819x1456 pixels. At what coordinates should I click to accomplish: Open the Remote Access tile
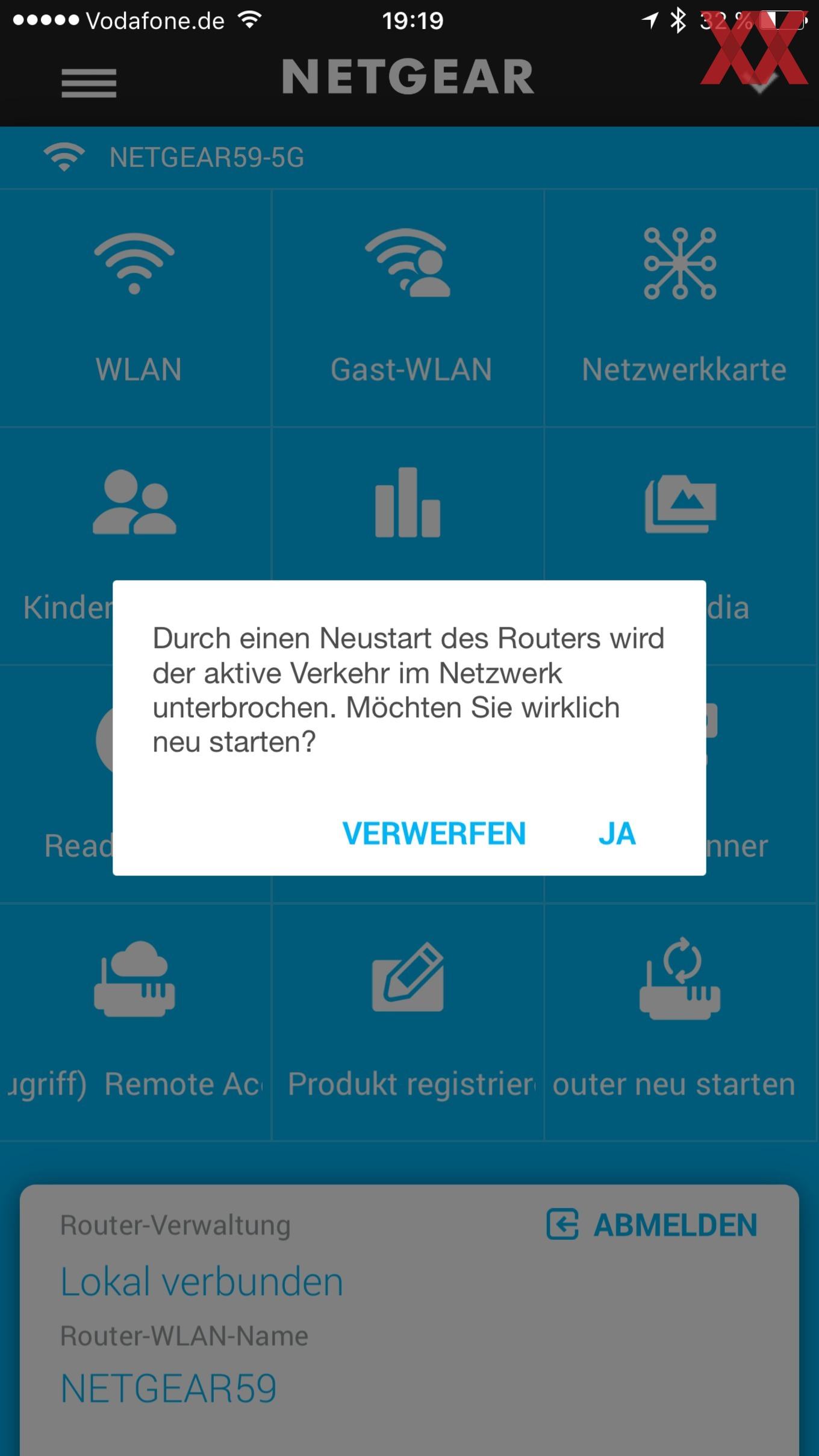pos(135,1022)
